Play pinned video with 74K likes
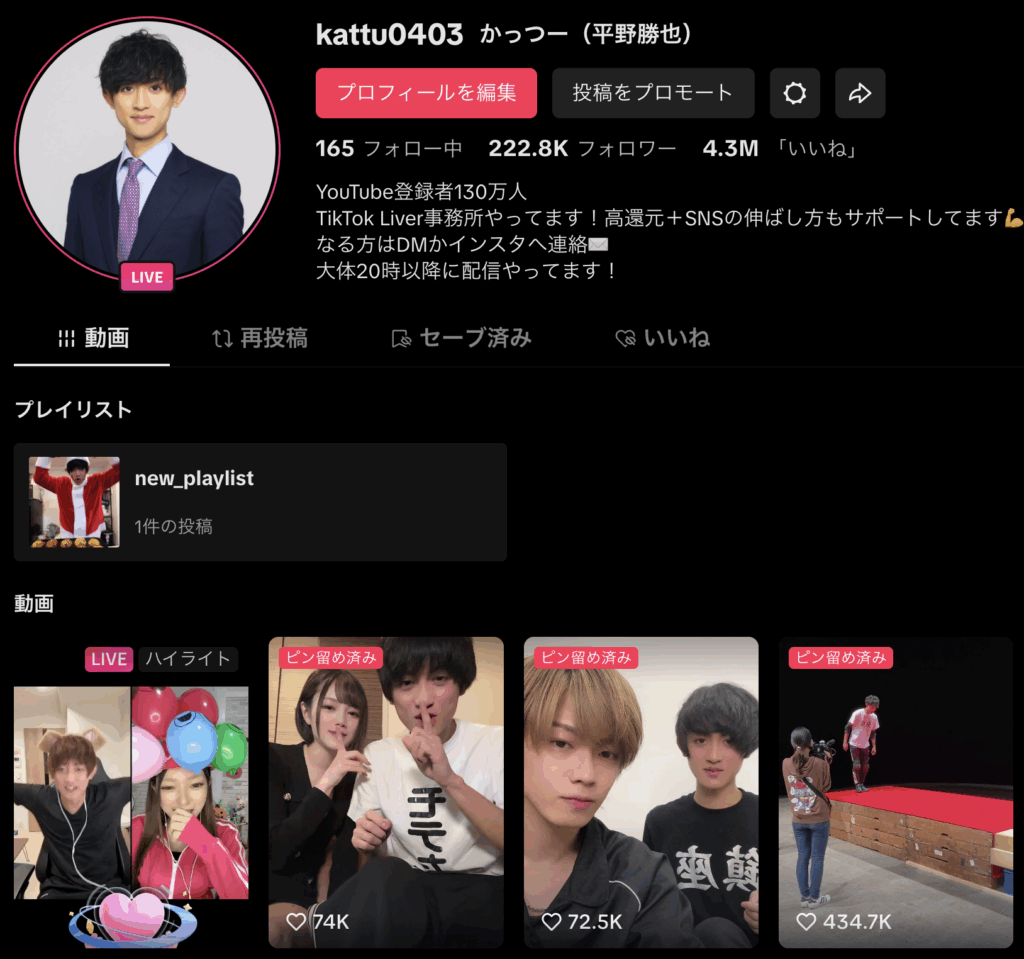The width and height of the screenshot is (1024, 959). (386, 792)
